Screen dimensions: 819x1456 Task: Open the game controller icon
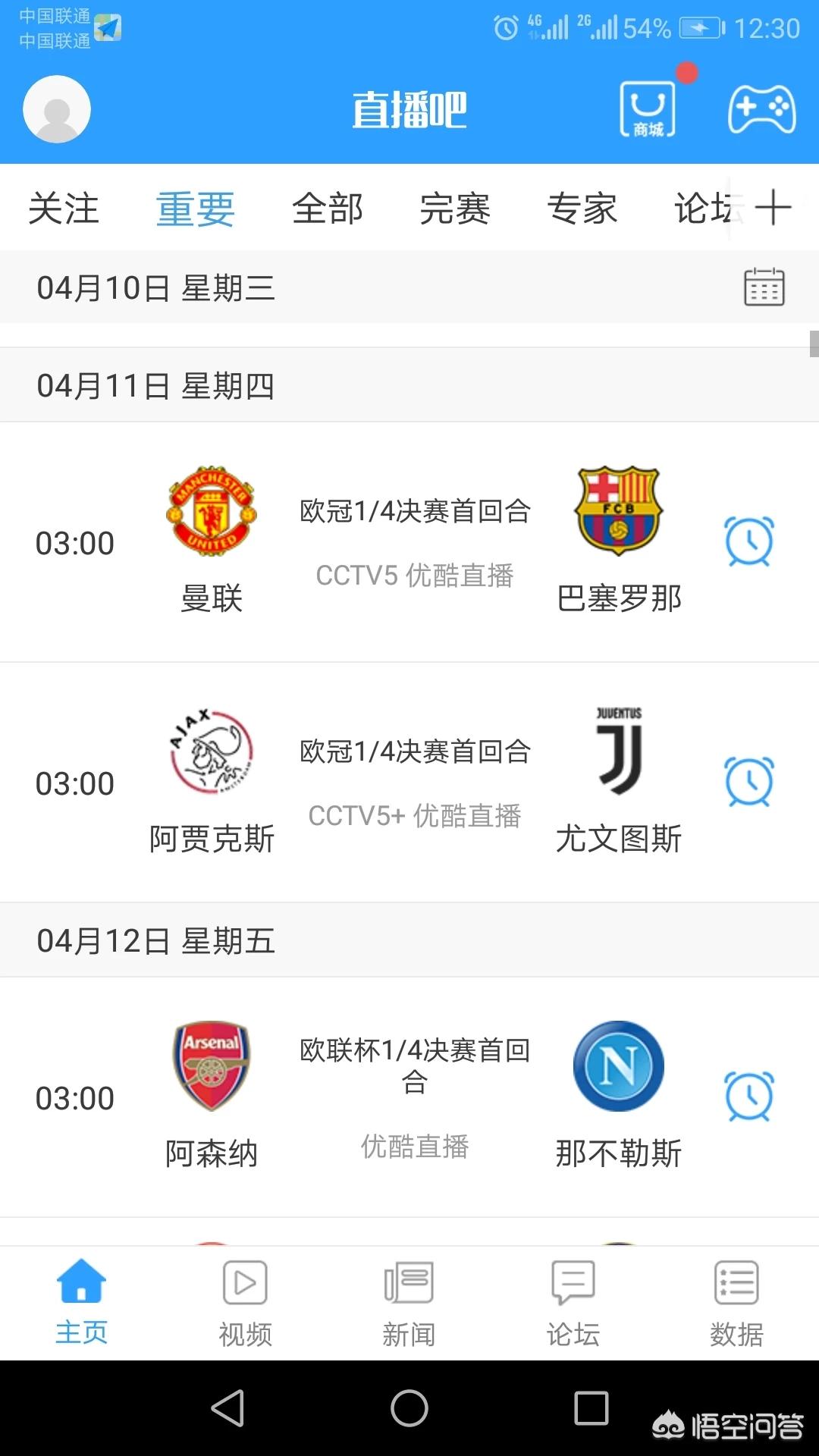tap(761, 110)
